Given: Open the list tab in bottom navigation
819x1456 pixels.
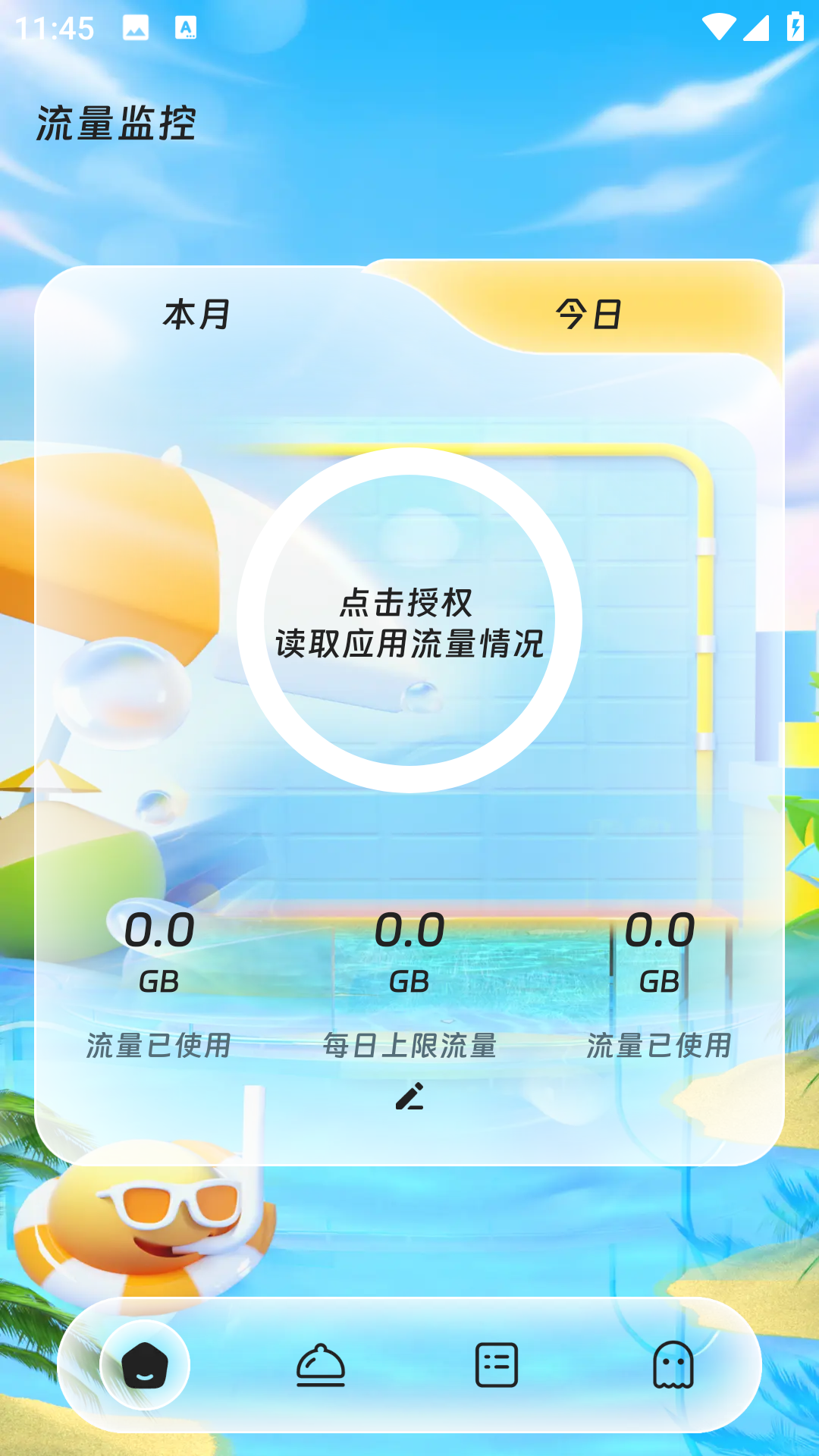Looking at the screenshot, I should point(497,1365).
